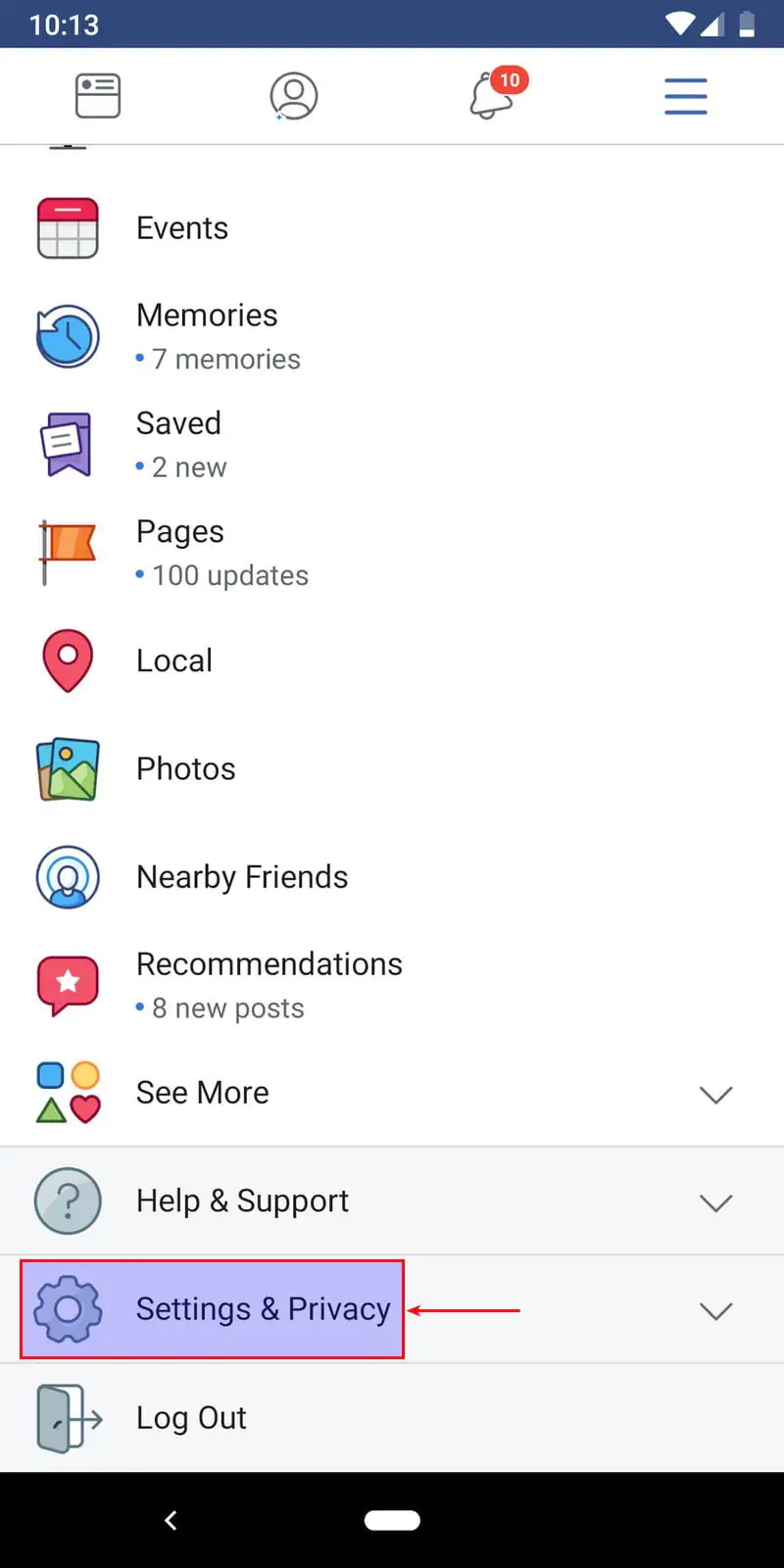This screenshot has height=1568, width=784.
Task: Select the hamburger menu tab
Action: (x=686, y=96)
